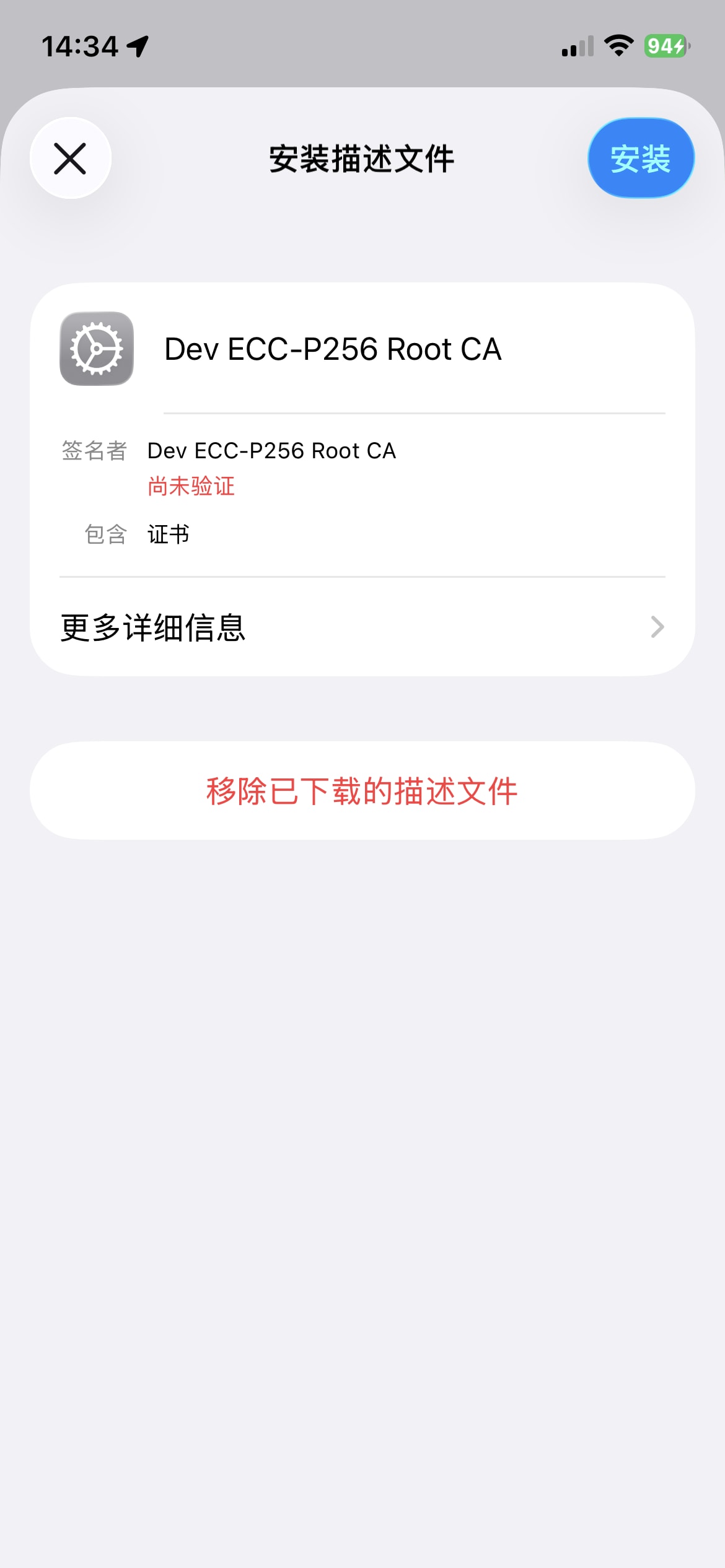This screenshot has height=1568, width=725.
Task: Open 更多详细信息 row
Action: (362, 627)
